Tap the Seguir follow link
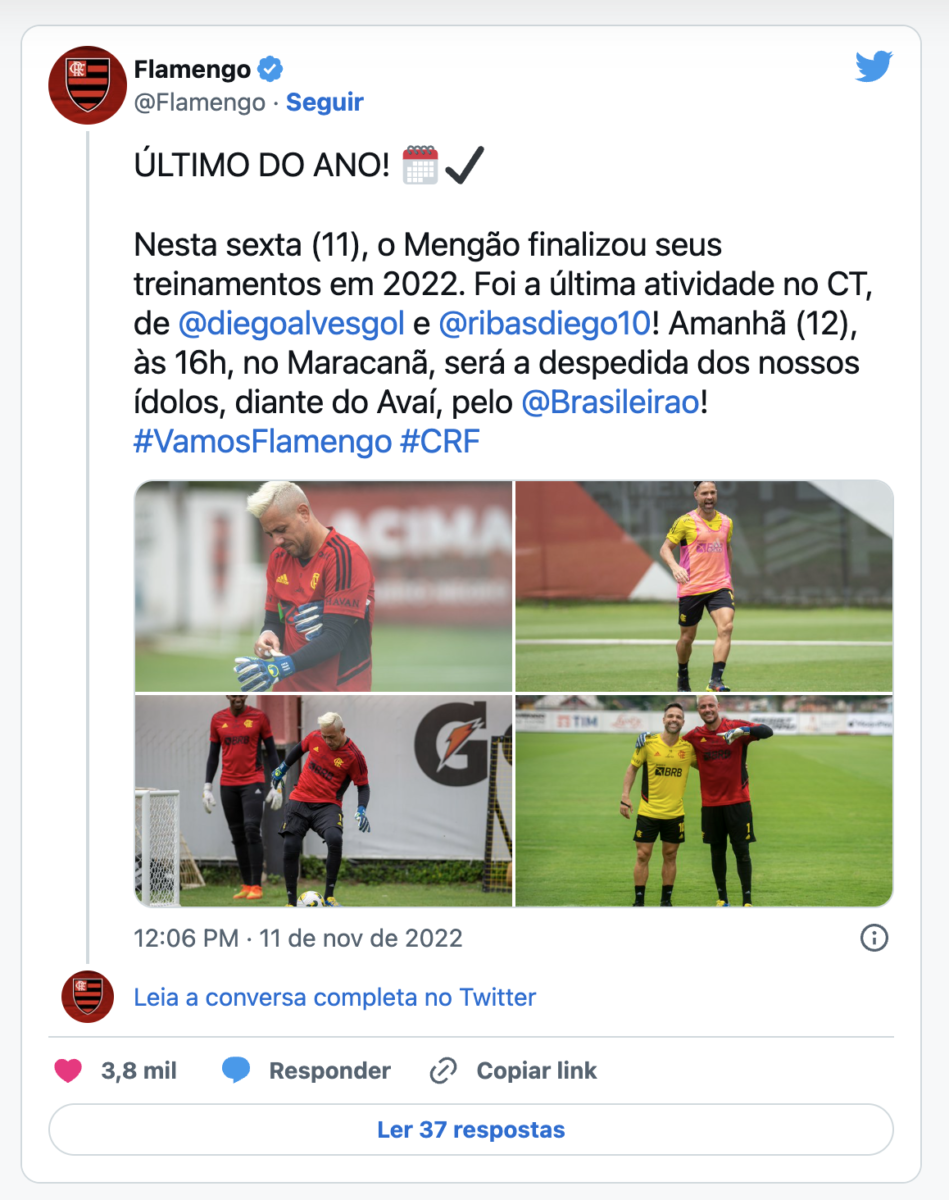The image size is (949, 1200). [x=324, y=102]
